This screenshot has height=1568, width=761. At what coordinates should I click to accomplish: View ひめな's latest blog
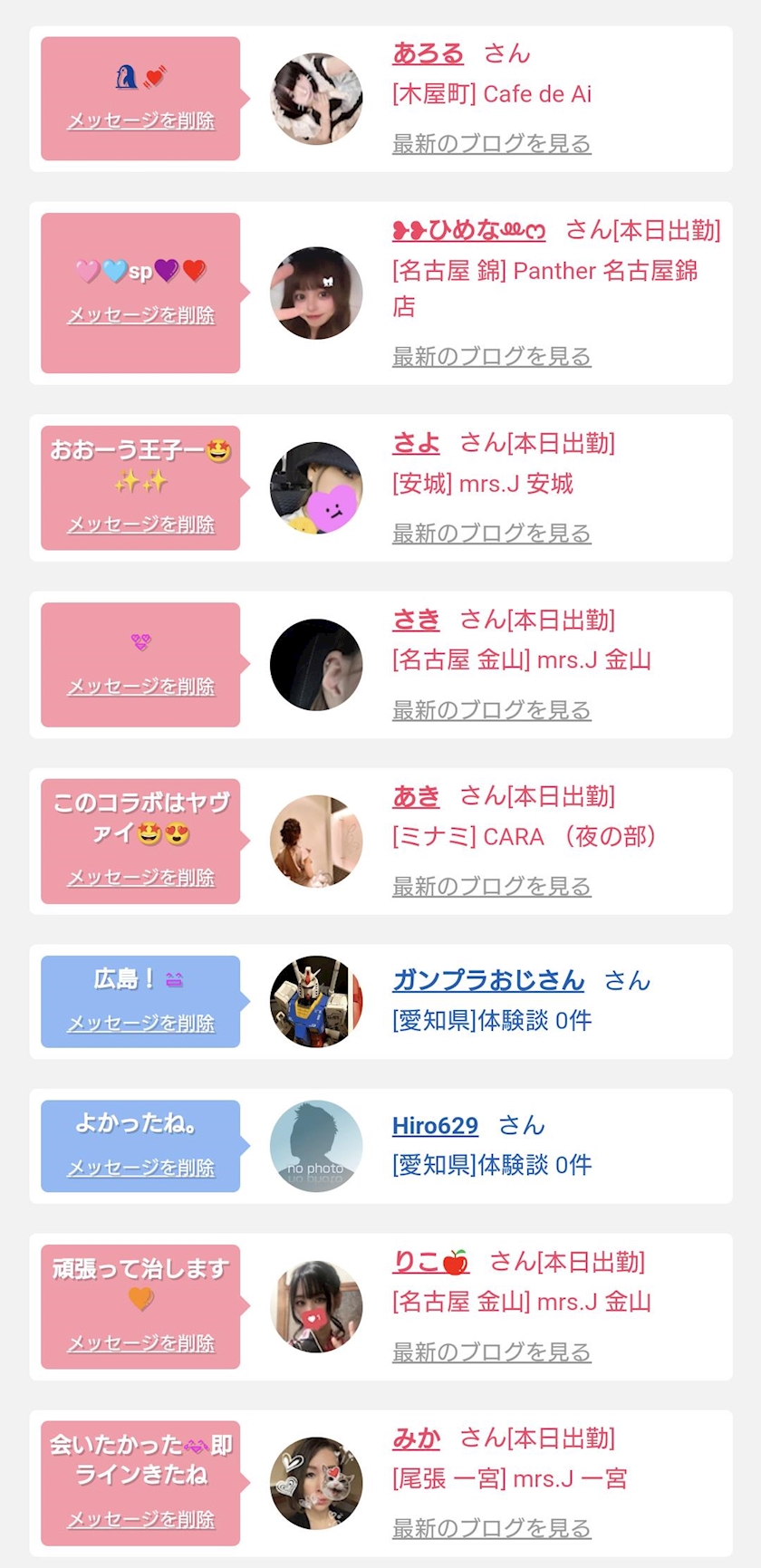(x=491, y=356)
